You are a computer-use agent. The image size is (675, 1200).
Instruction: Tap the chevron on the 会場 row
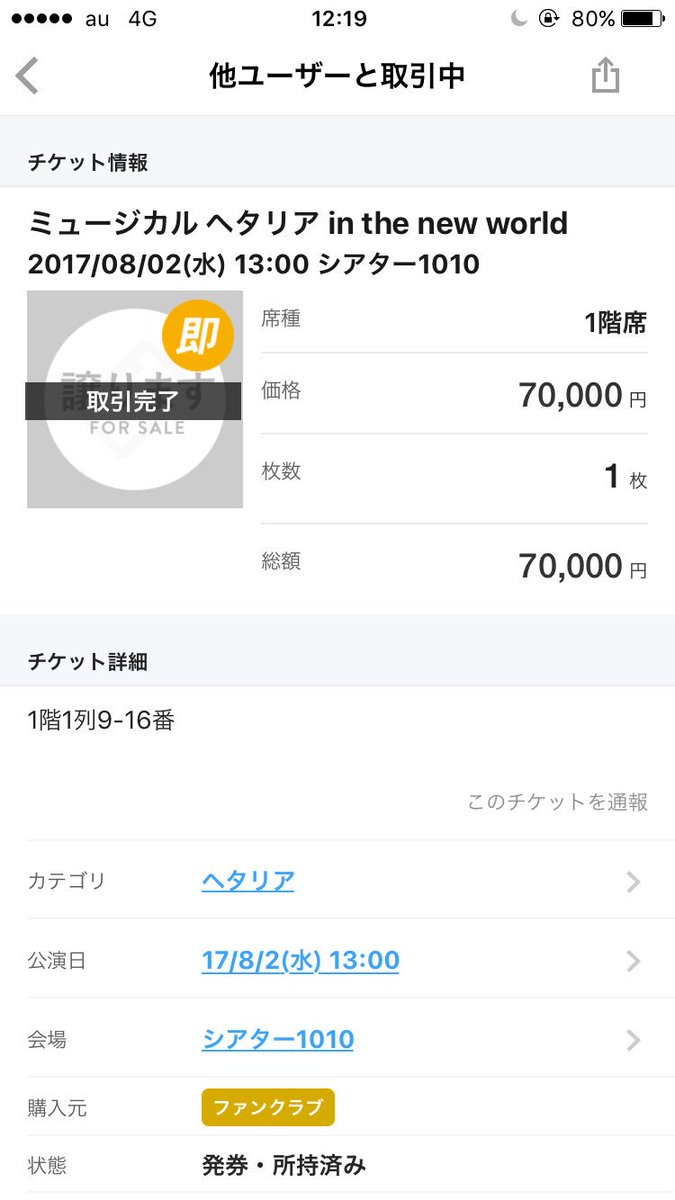pos(633,1040)
